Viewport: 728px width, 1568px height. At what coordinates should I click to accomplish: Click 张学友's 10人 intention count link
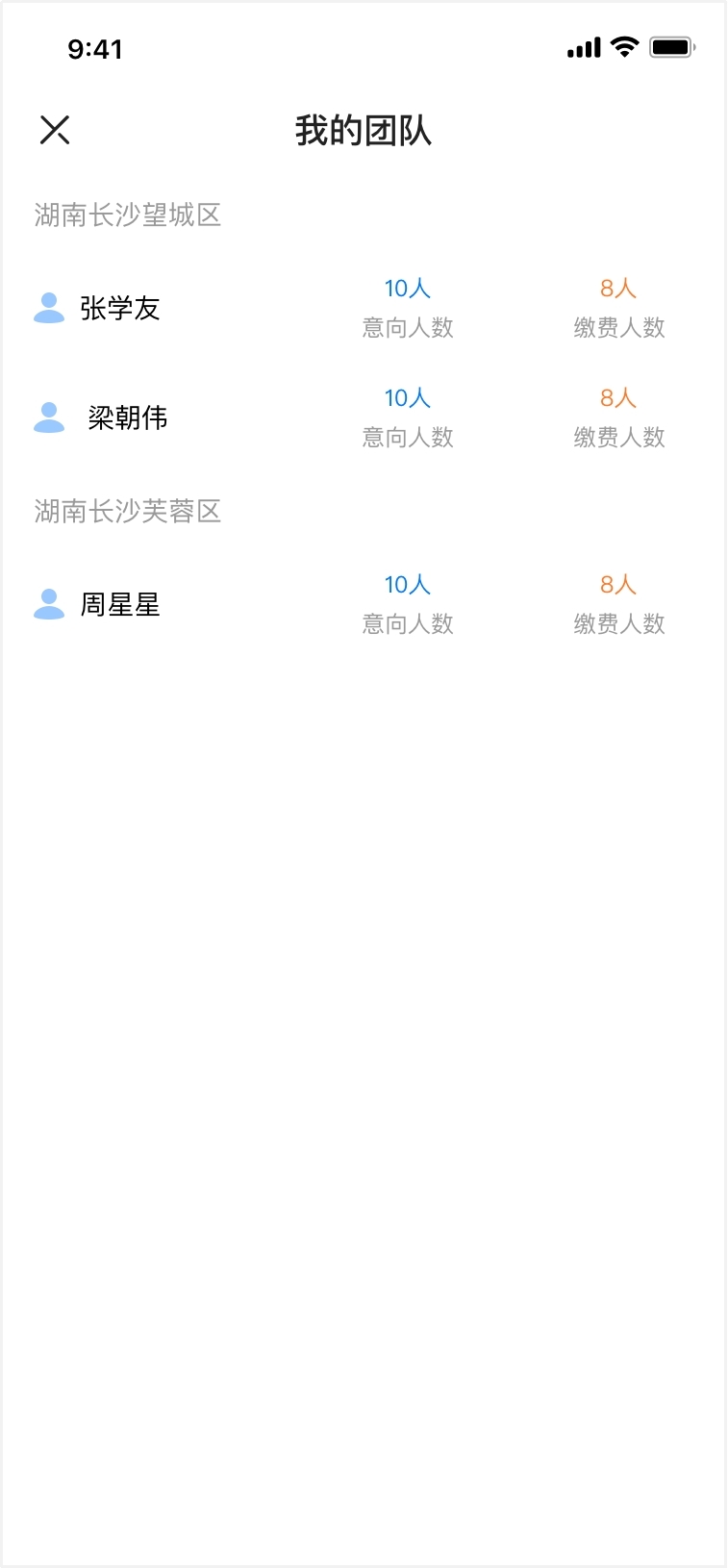click(407, 288)
